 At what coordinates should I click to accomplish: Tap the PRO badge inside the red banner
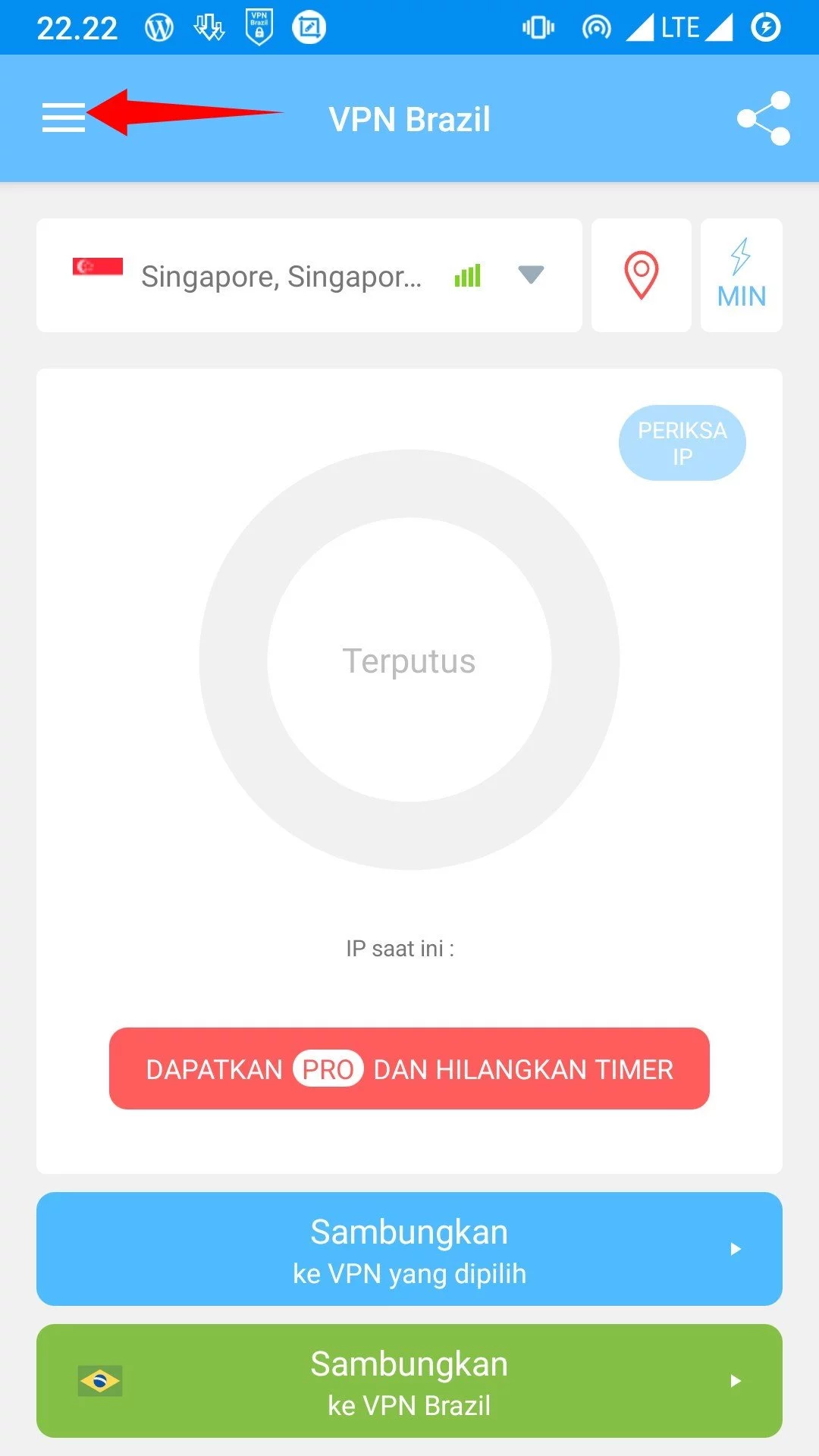point(328,1069)
